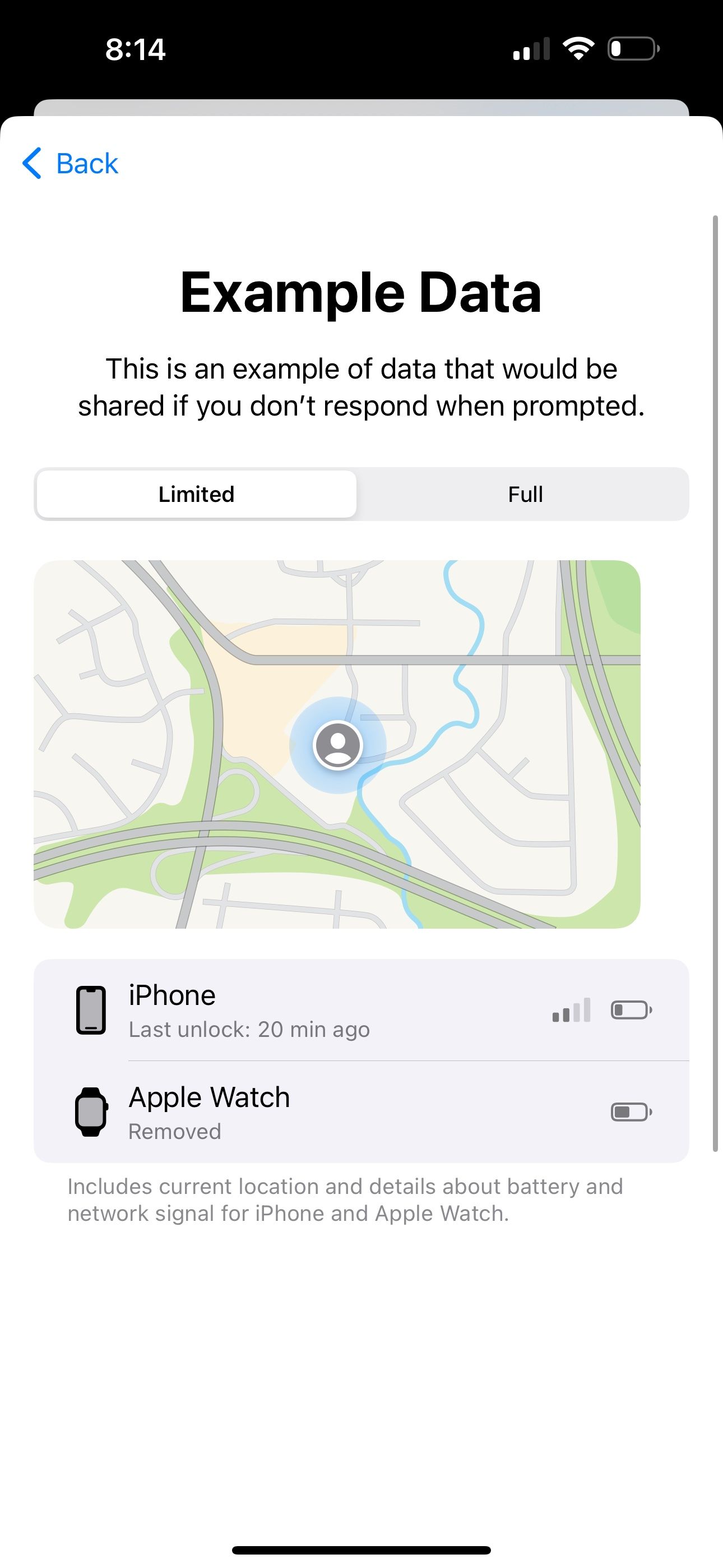Select the Full tab in the segmented control
723x1568 pixels.
526,494
